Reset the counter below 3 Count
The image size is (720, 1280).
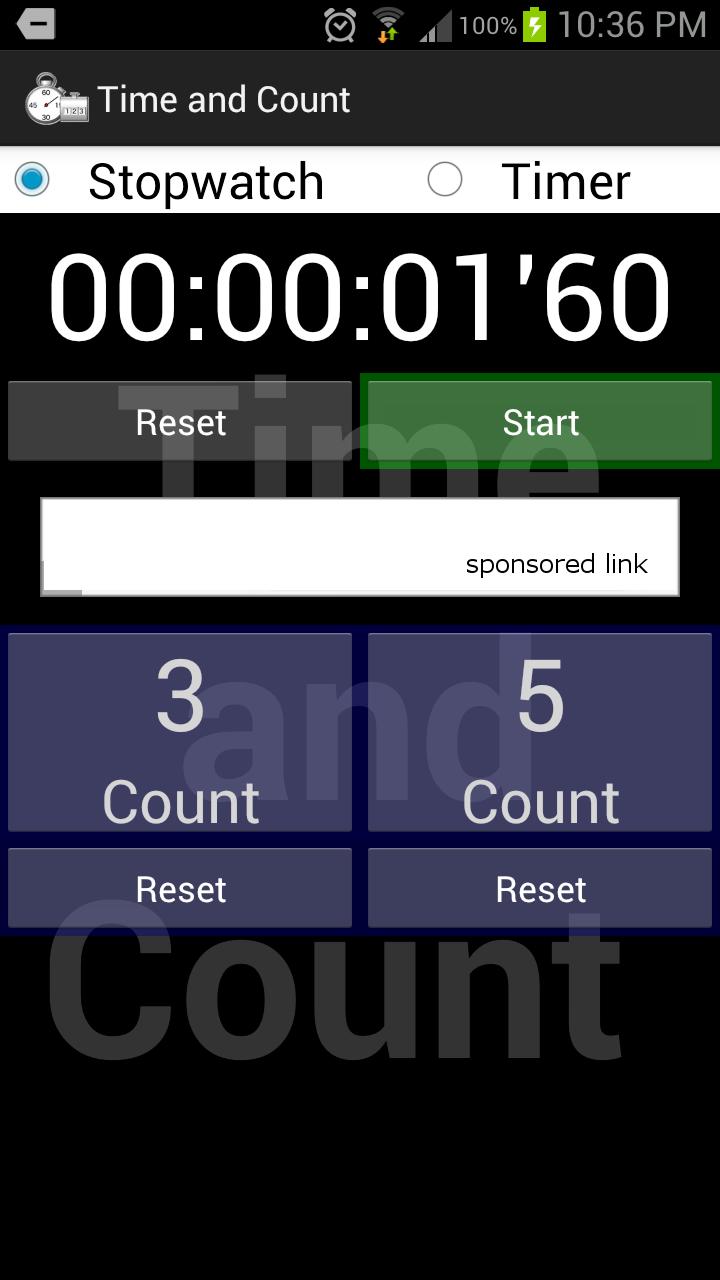tap(180, 888)
